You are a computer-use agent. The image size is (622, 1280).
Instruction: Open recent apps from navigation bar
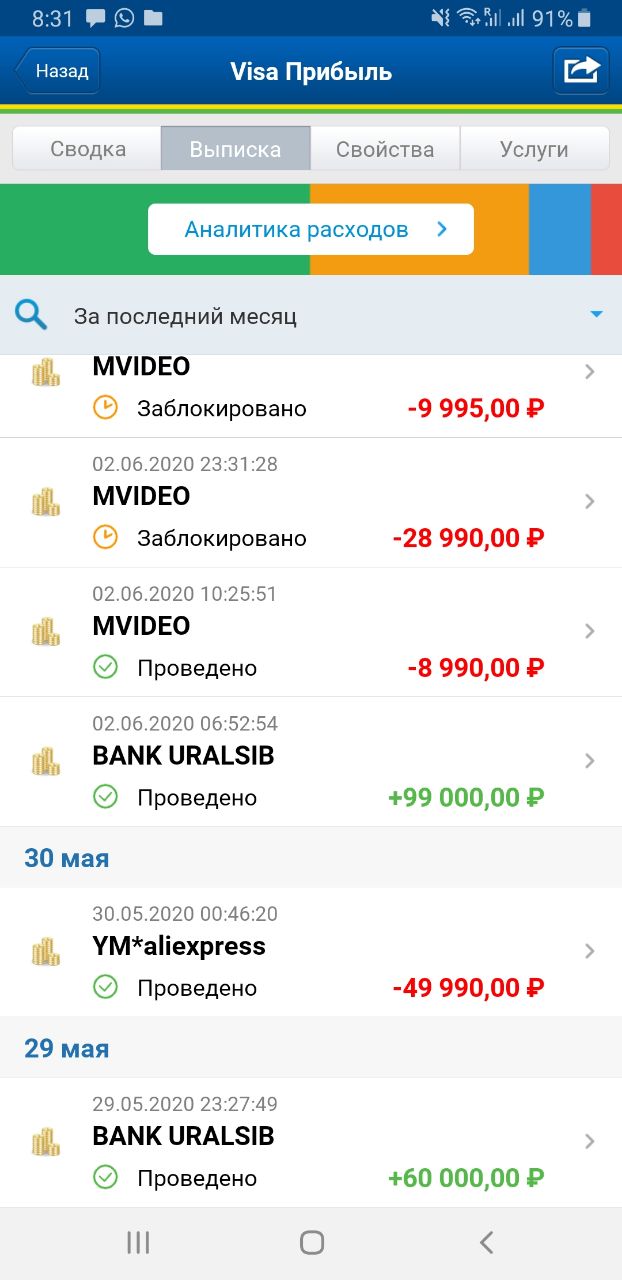138,1242
